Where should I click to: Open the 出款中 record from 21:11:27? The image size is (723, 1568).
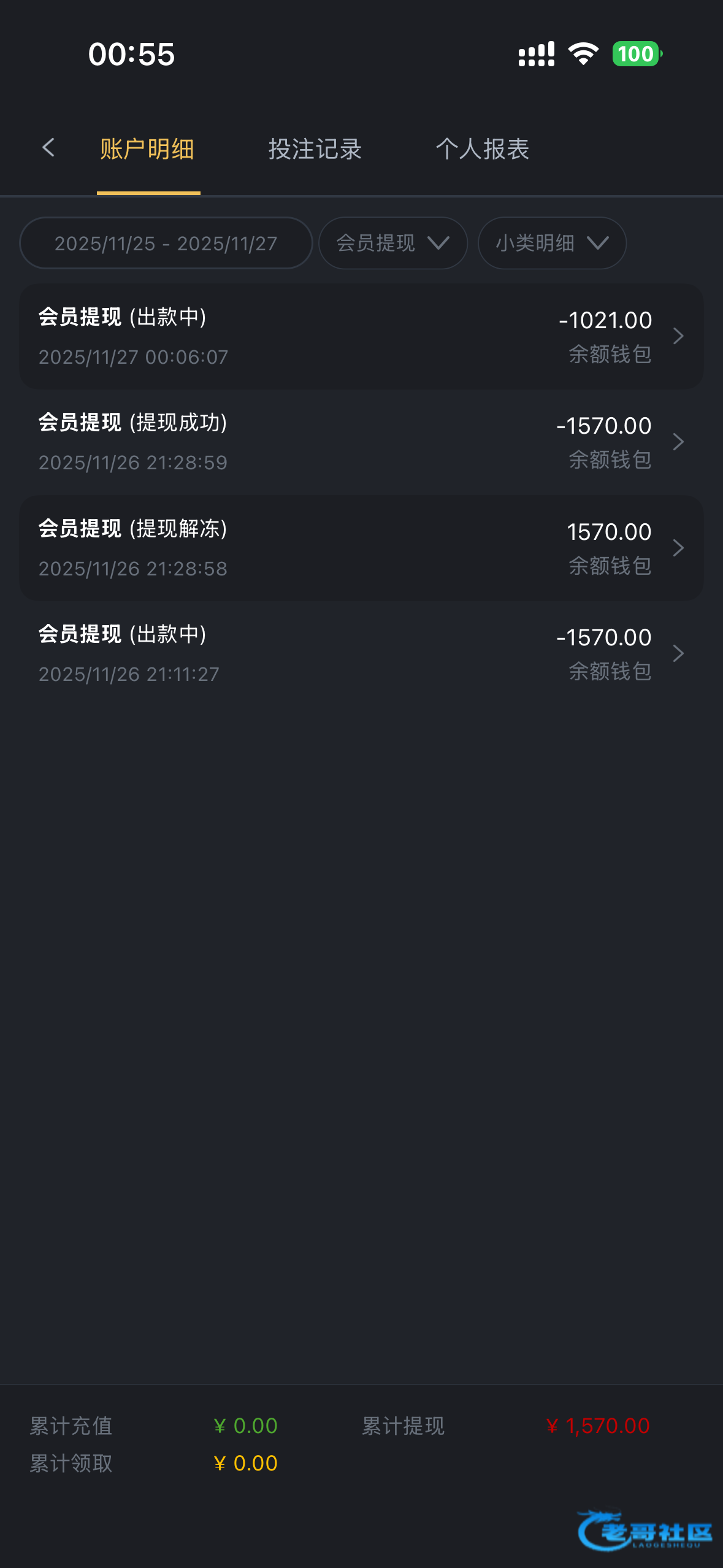click(x=361, y=653)
